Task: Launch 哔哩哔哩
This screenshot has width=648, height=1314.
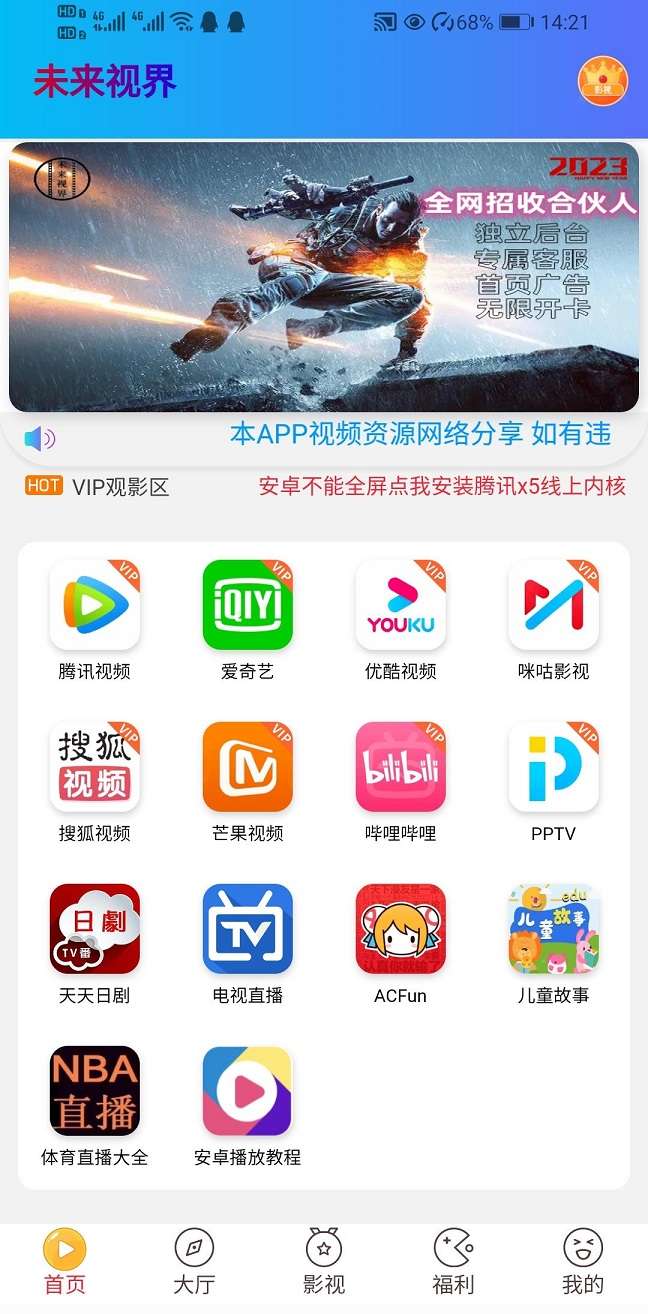Action: point(401,767)
